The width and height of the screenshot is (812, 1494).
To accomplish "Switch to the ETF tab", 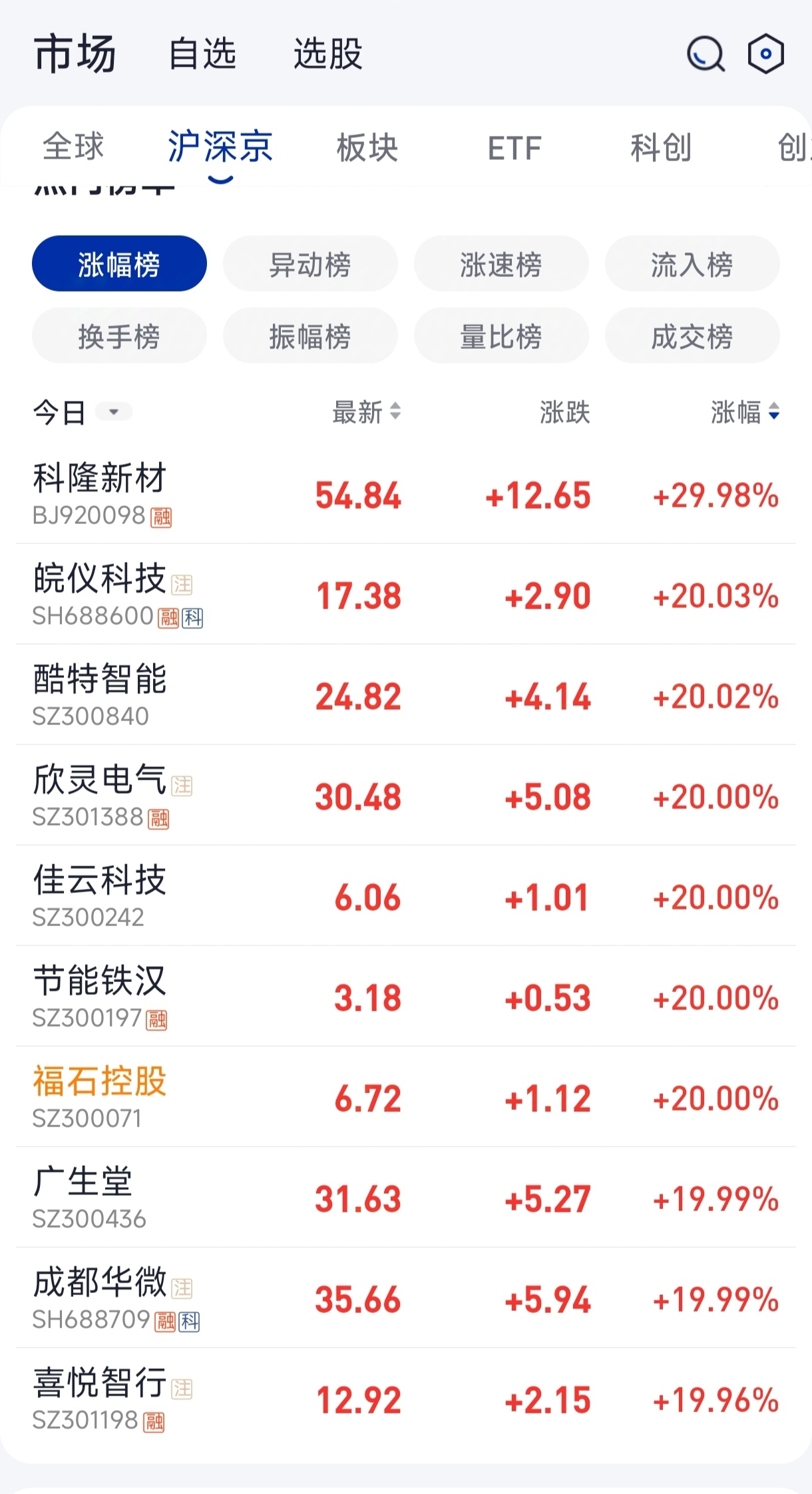I will pyautogui.click(x=512, y=148).
